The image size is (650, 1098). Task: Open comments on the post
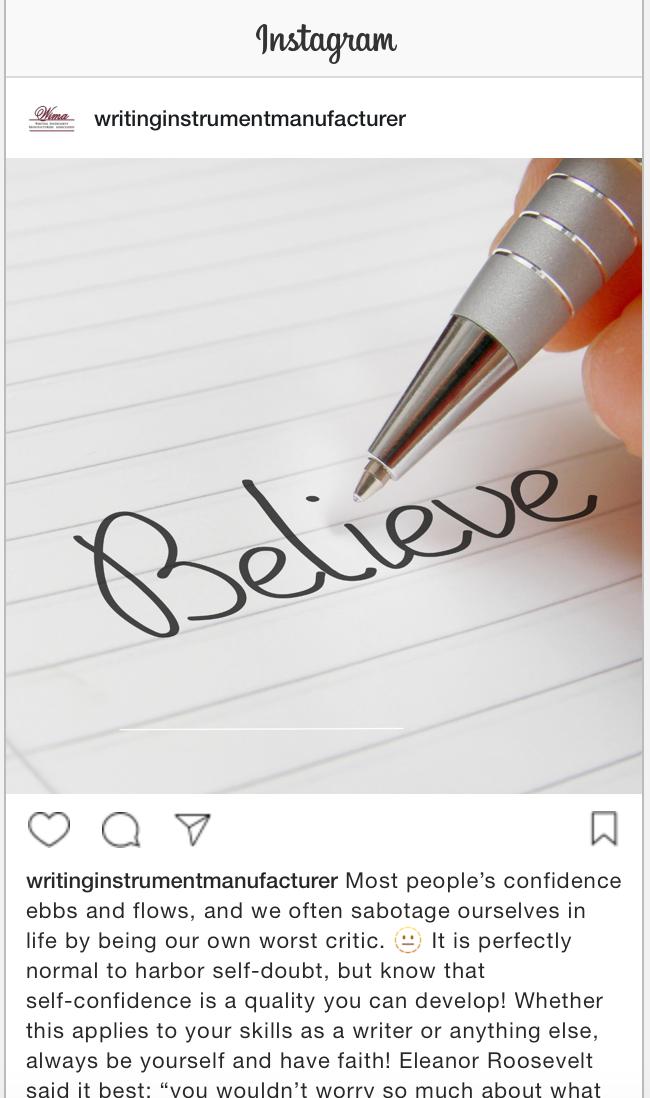[121, 829]
